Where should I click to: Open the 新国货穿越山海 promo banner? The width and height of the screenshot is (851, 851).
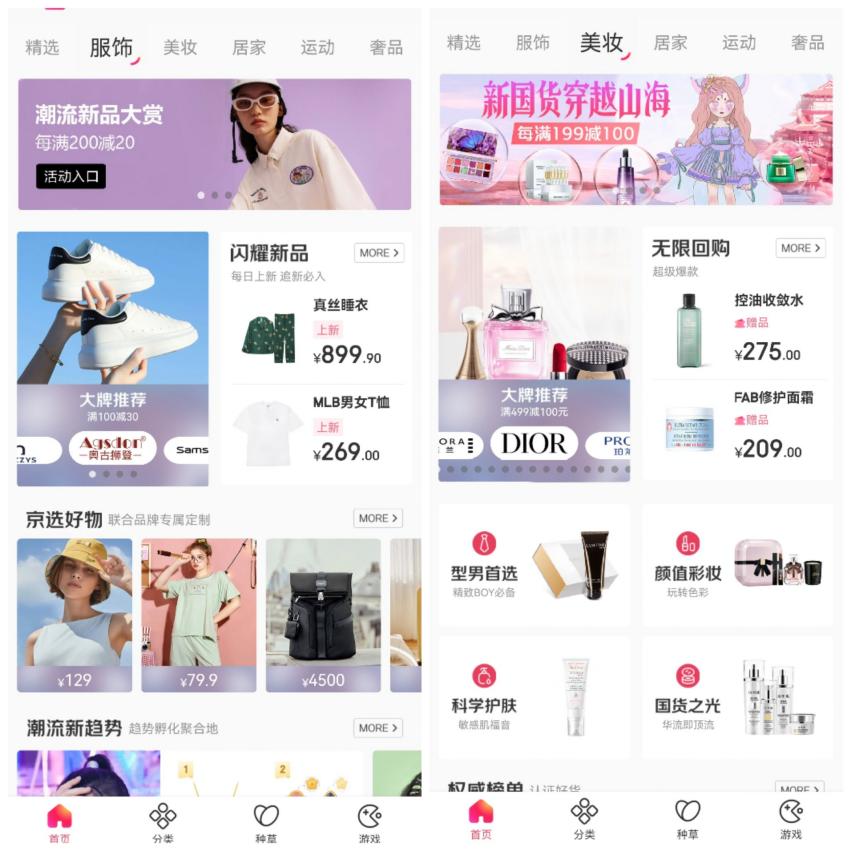click(x=636, y=139)
